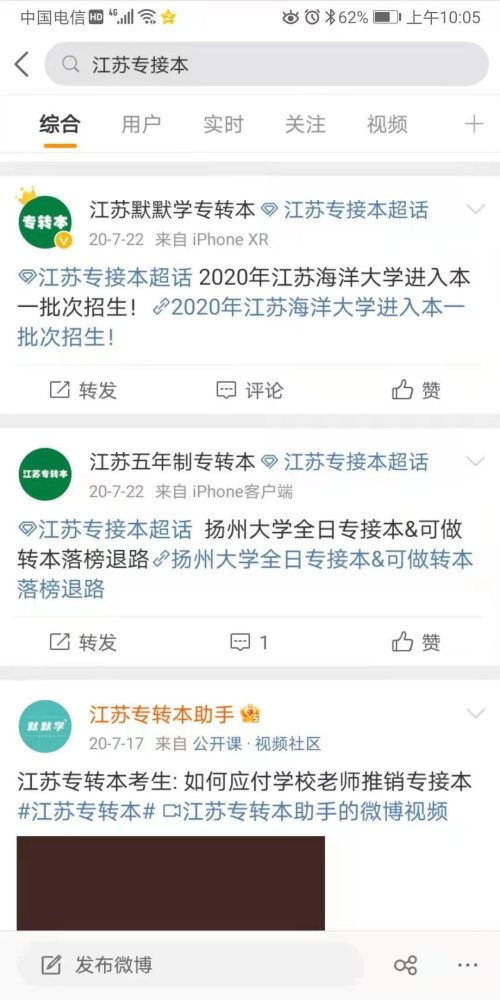Comment on the 江苏海洋大学 post
500x1000 pixels.
(249, 390)
